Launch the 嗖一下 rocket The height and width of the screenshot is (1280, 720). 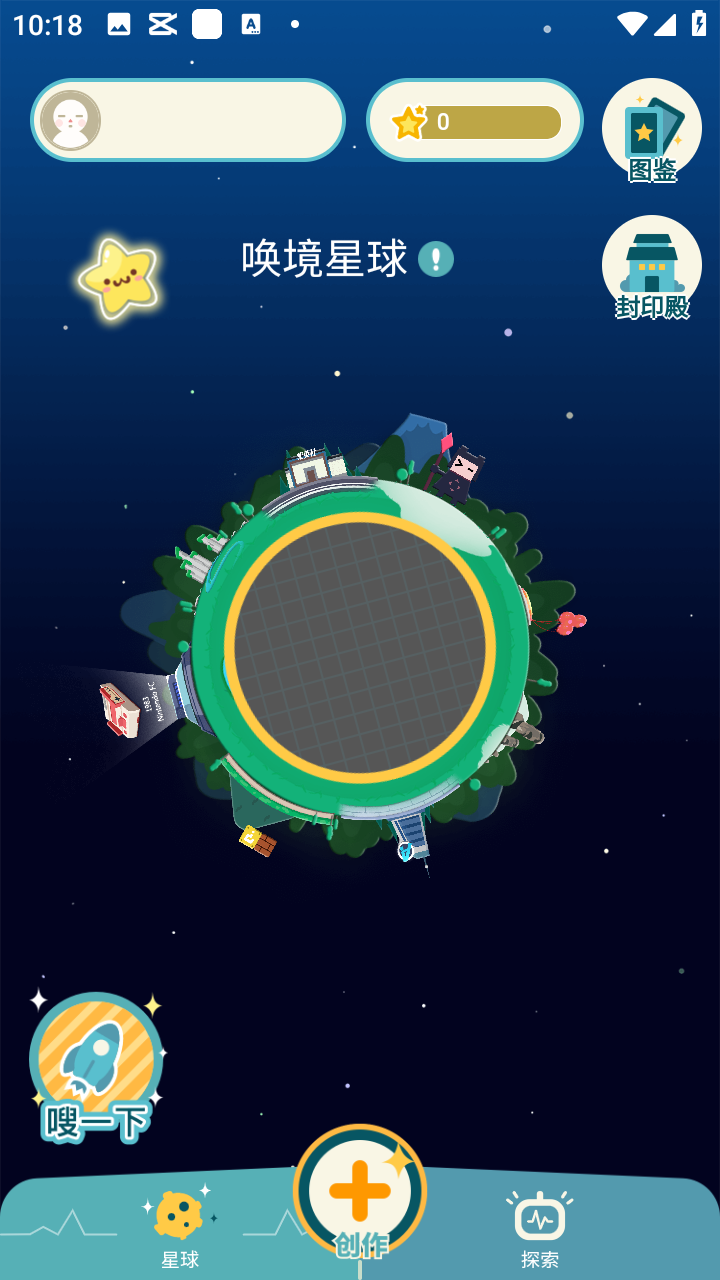[x=96, y=1065]
